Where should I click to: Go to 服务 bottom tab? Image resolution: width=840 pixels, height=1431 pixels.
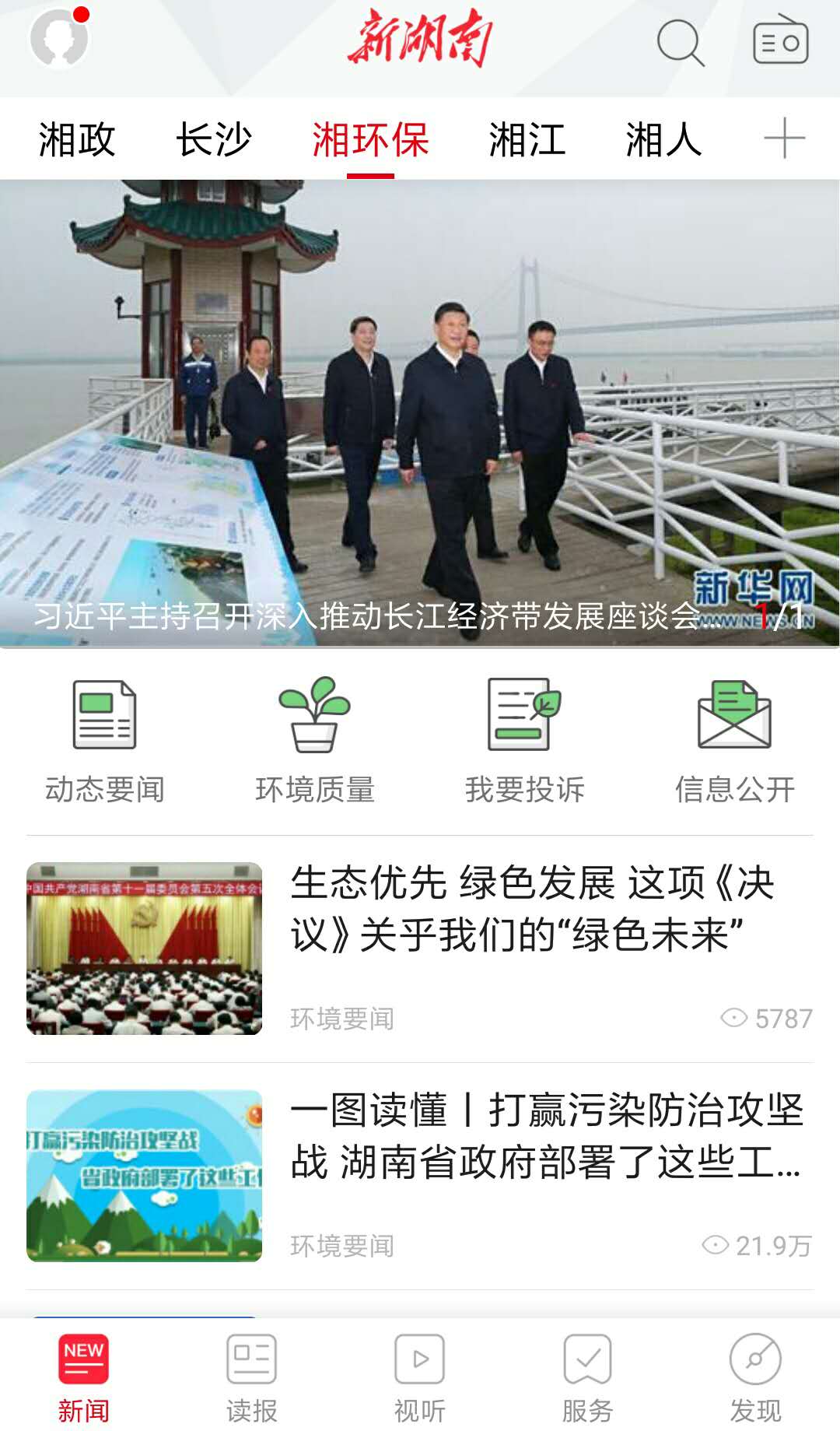coord(588,1377)
